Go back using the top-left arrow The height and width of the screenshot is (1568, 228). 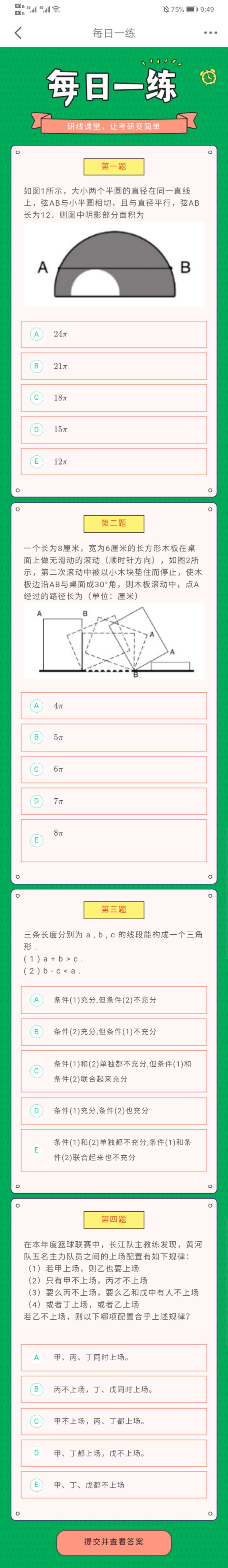(x=18, y=33)
